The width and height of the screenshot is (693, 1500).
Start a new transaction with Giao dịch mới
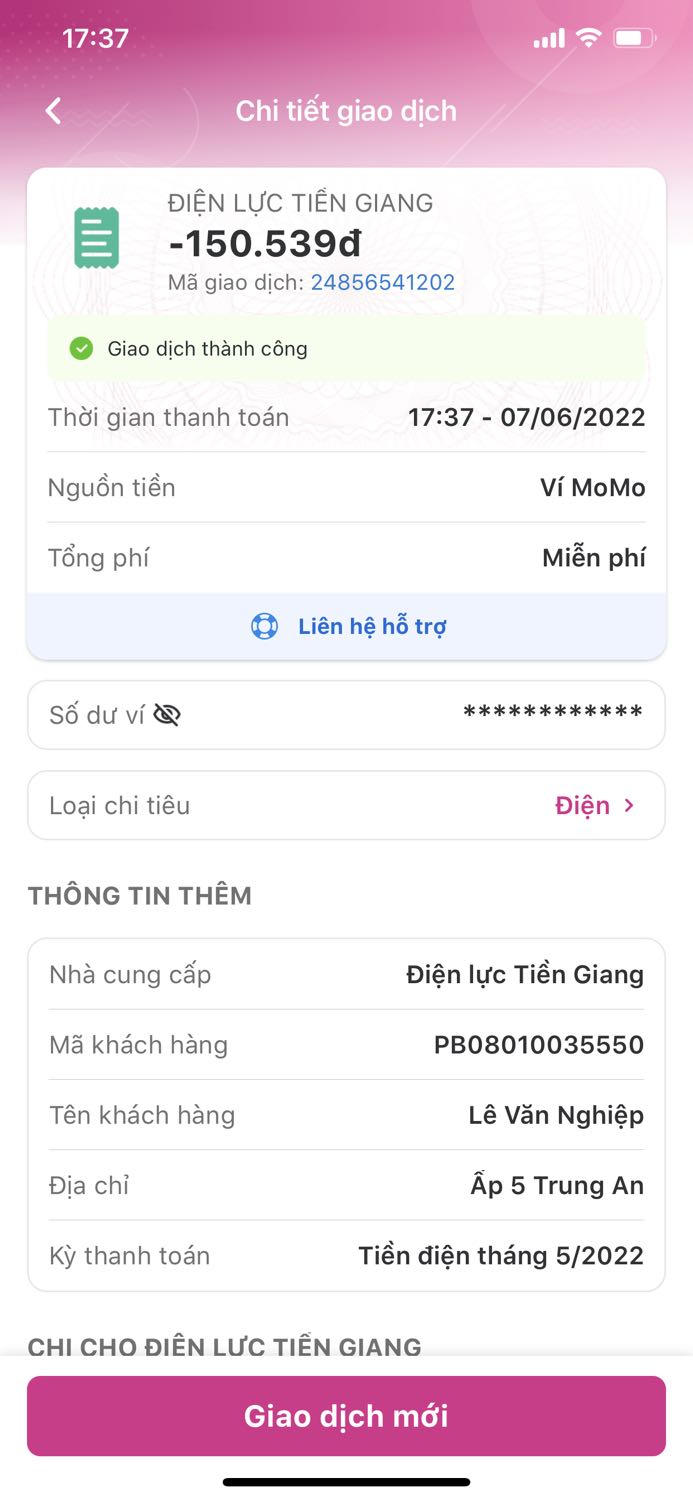tap(346, 1416)
